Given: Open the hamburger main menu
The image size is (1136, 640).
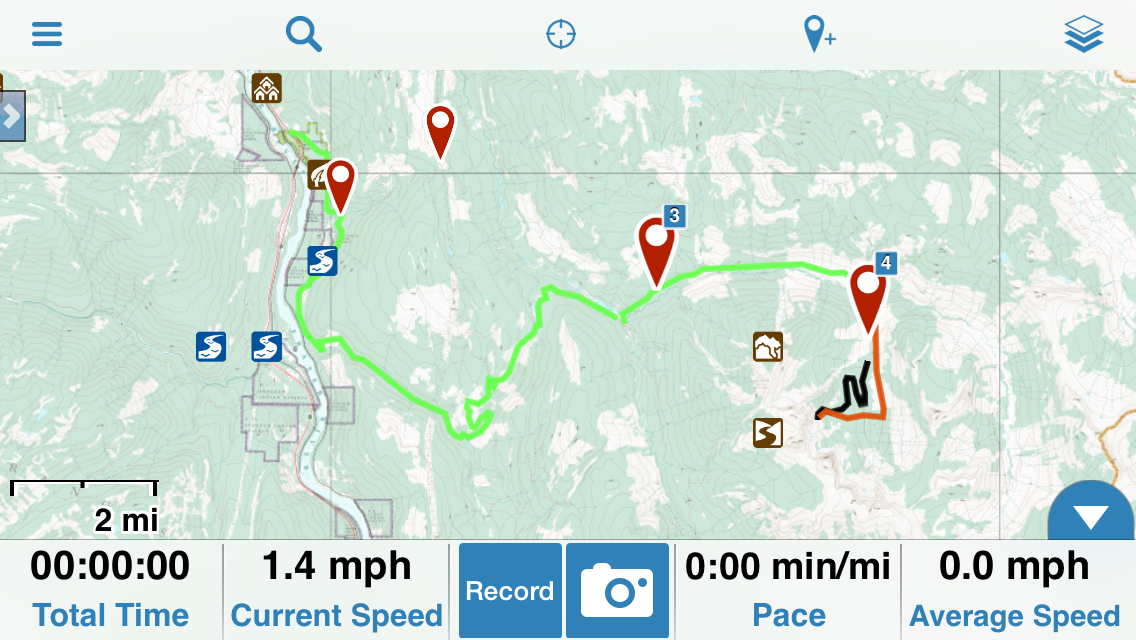Looking at the screenshot, I should (47, 35).
